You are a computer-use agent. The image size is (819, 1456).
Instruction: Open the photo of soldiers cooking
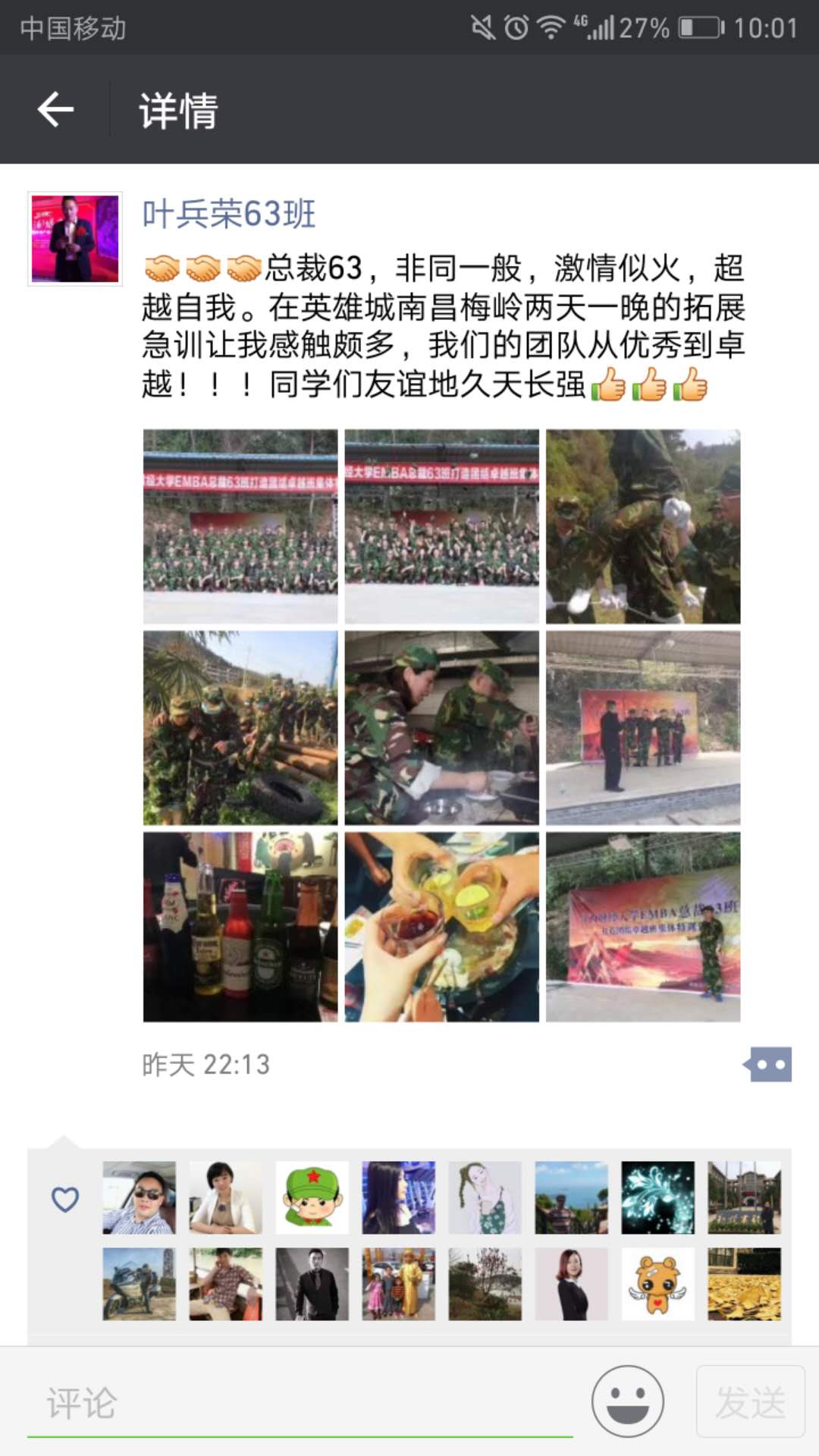point(441,727)
